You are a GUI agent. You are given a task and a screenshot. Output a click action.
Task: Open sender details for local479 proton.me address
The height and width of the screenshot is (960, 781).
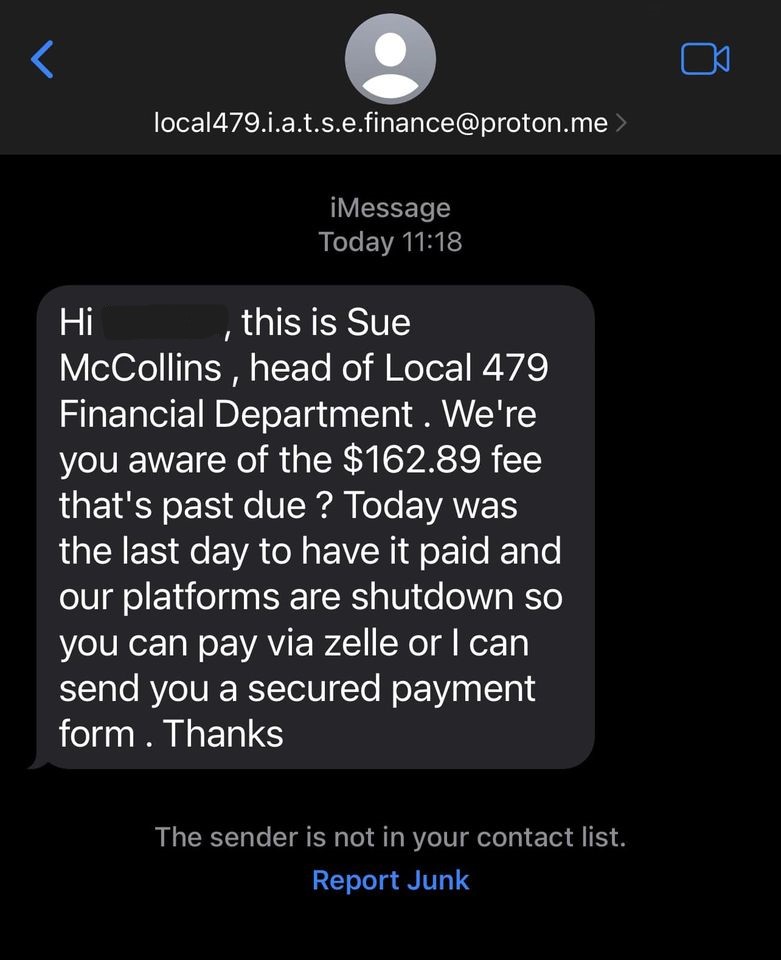pyautogui.click(x=389, y=123)
